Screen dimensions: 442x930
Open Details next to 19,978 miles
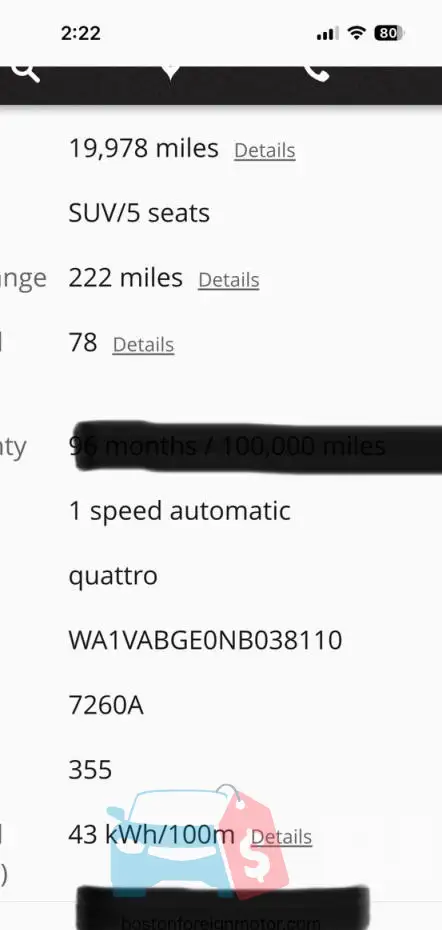(265, 151)
